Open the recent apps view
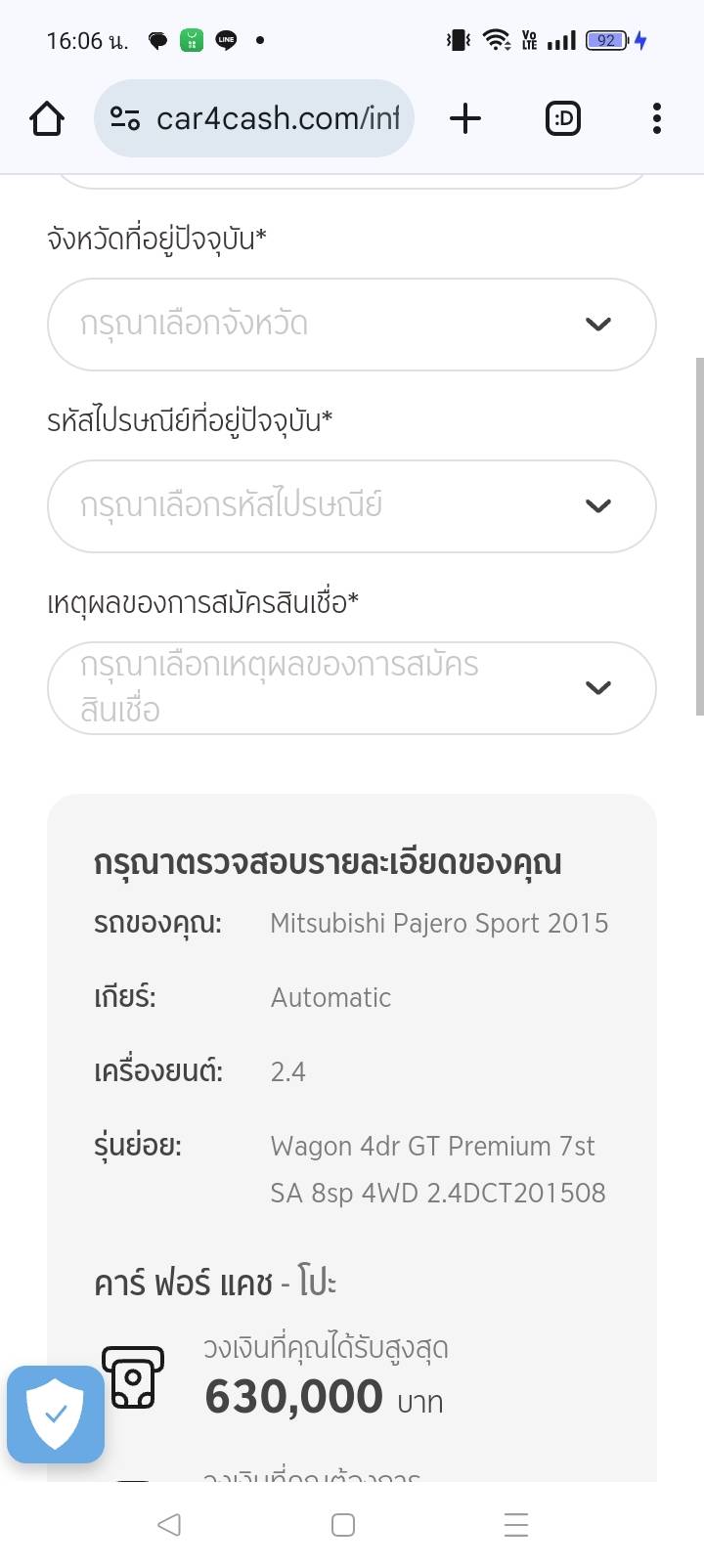Viewport: 704px width, 1568px height. (515, 1524)
